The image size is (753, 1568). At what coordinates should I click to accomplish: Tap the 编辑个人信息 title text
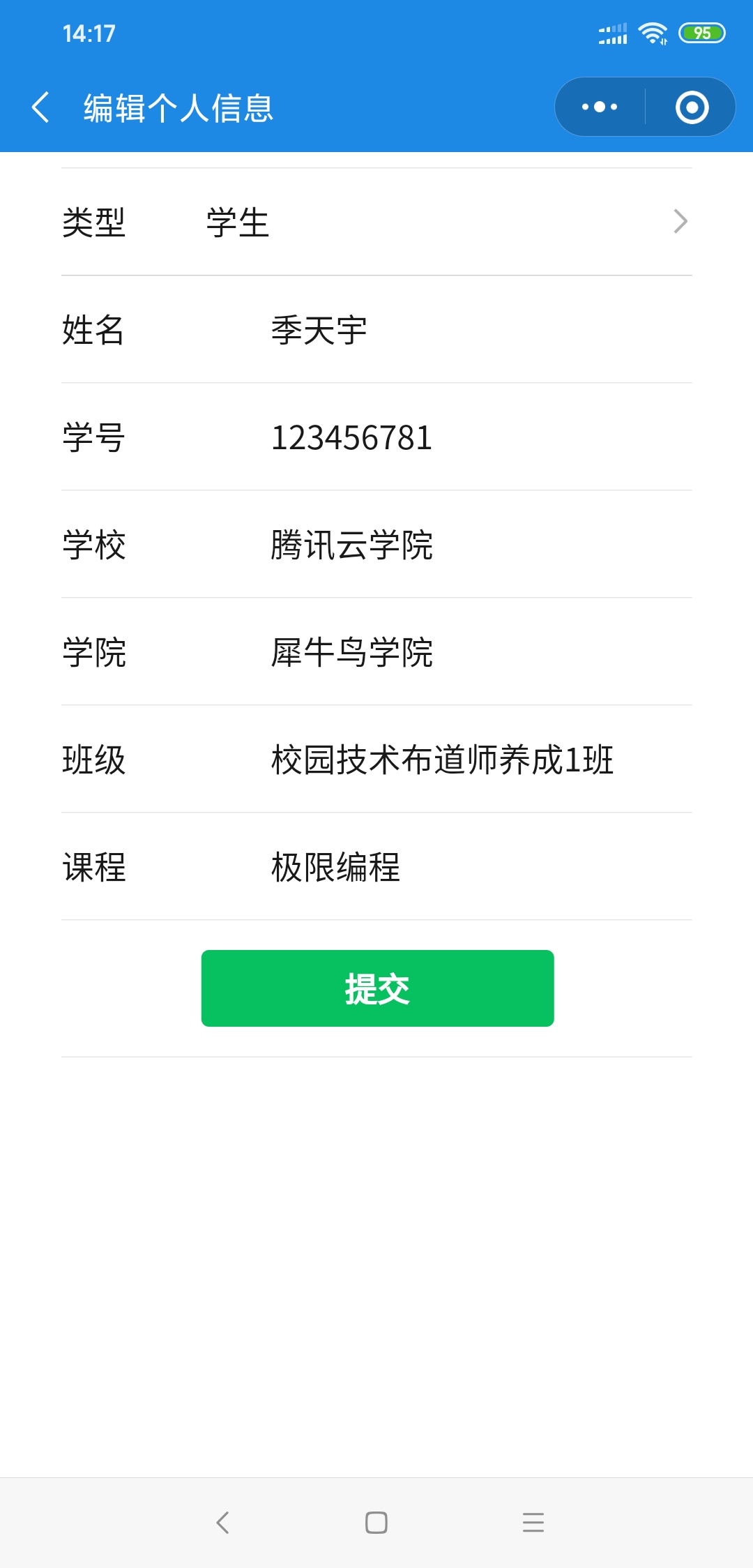pyautogui.click(x=176, y=106)
